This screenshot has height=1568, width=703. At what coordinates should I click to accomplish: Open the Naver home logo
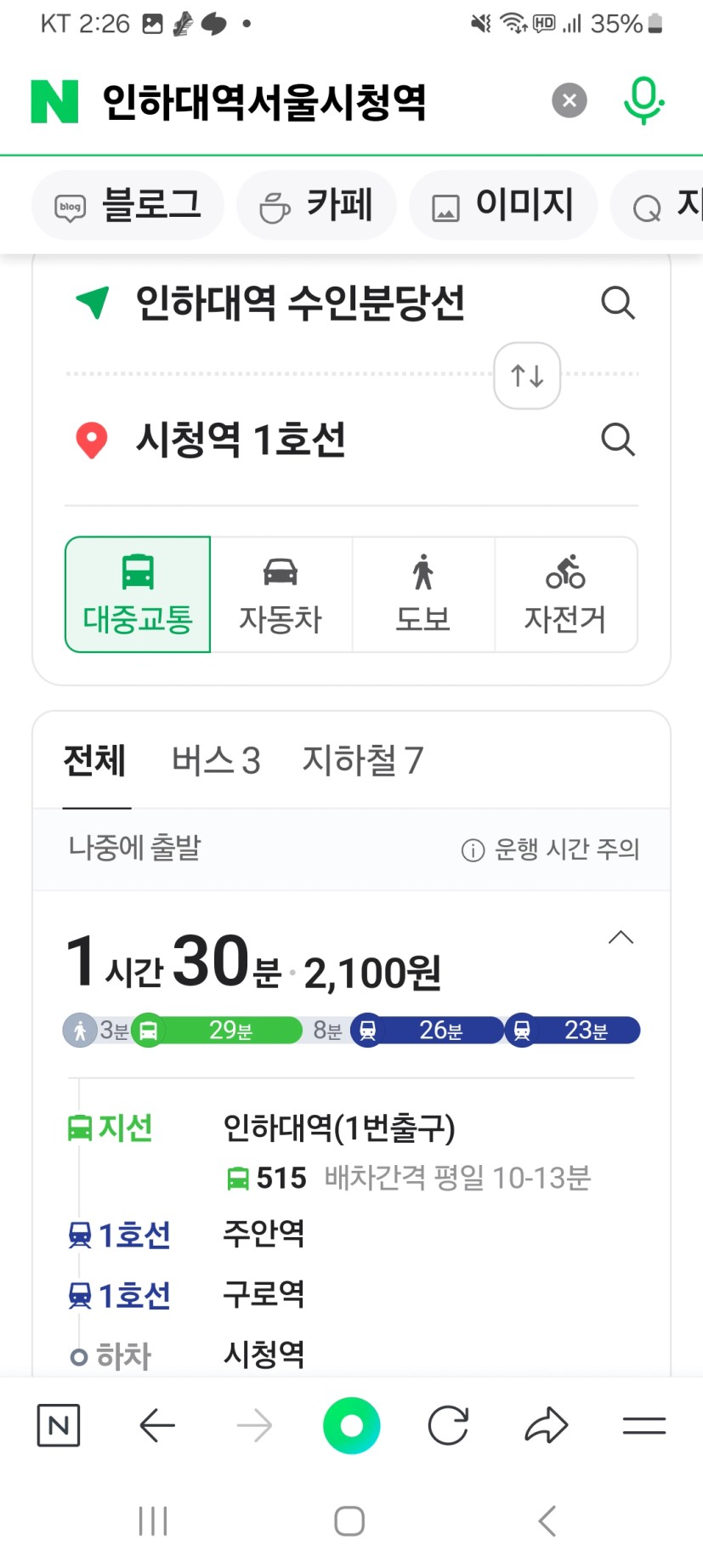point(54,101)
